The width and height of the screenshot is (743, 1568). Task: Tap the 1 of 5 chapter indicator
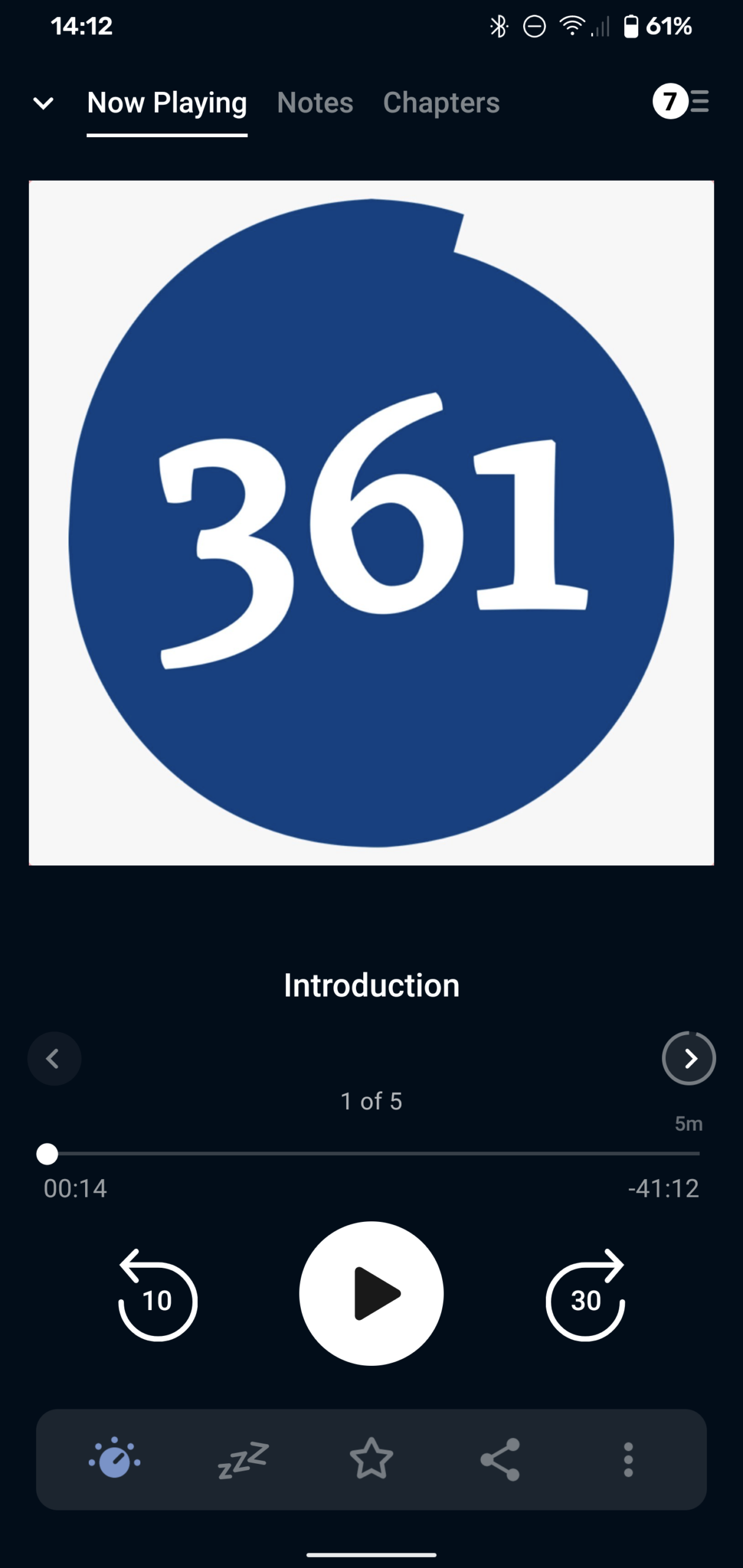click(371, 1101)
